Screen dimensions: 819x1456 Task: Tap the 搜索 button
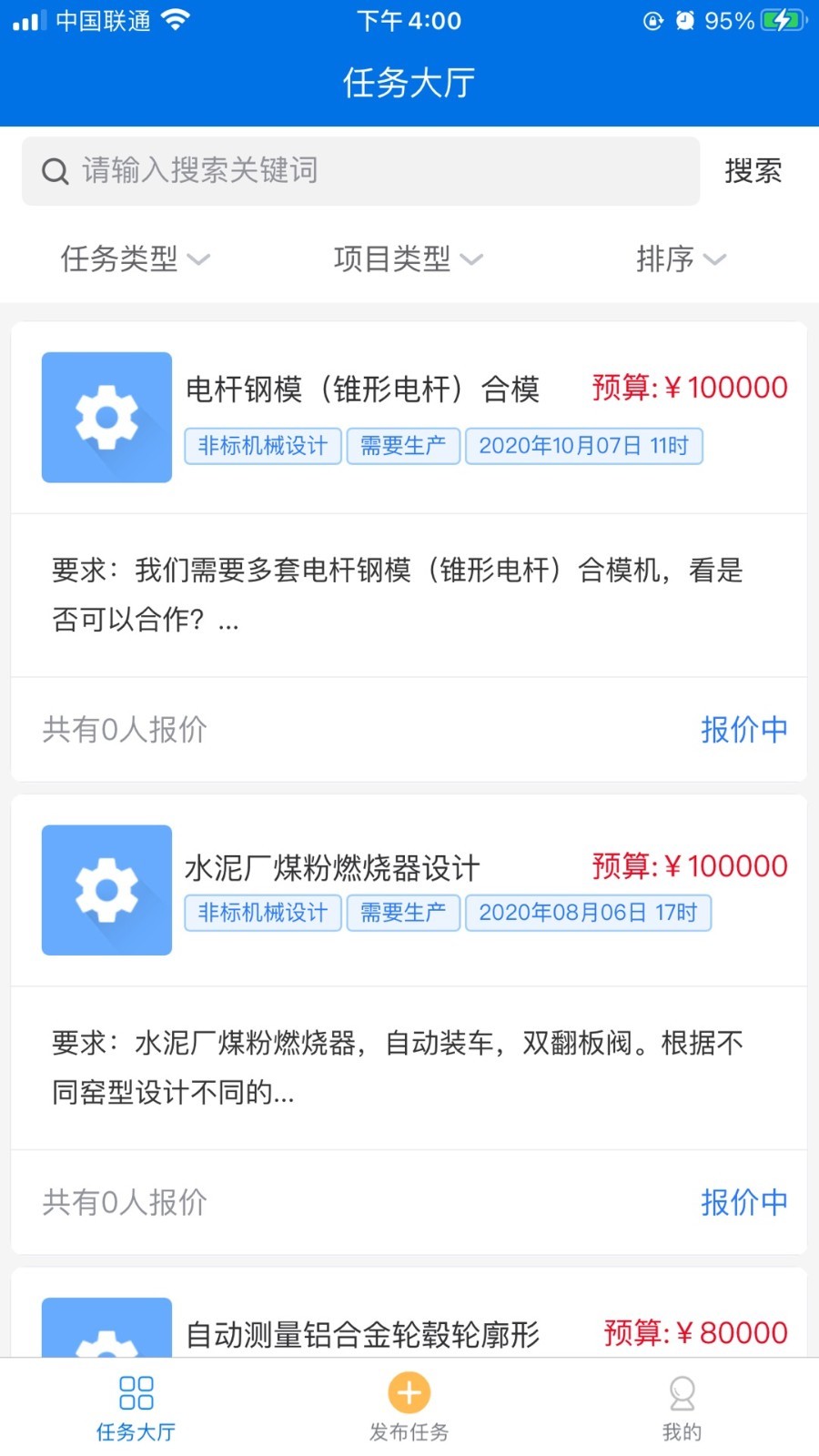click(753, 171)
